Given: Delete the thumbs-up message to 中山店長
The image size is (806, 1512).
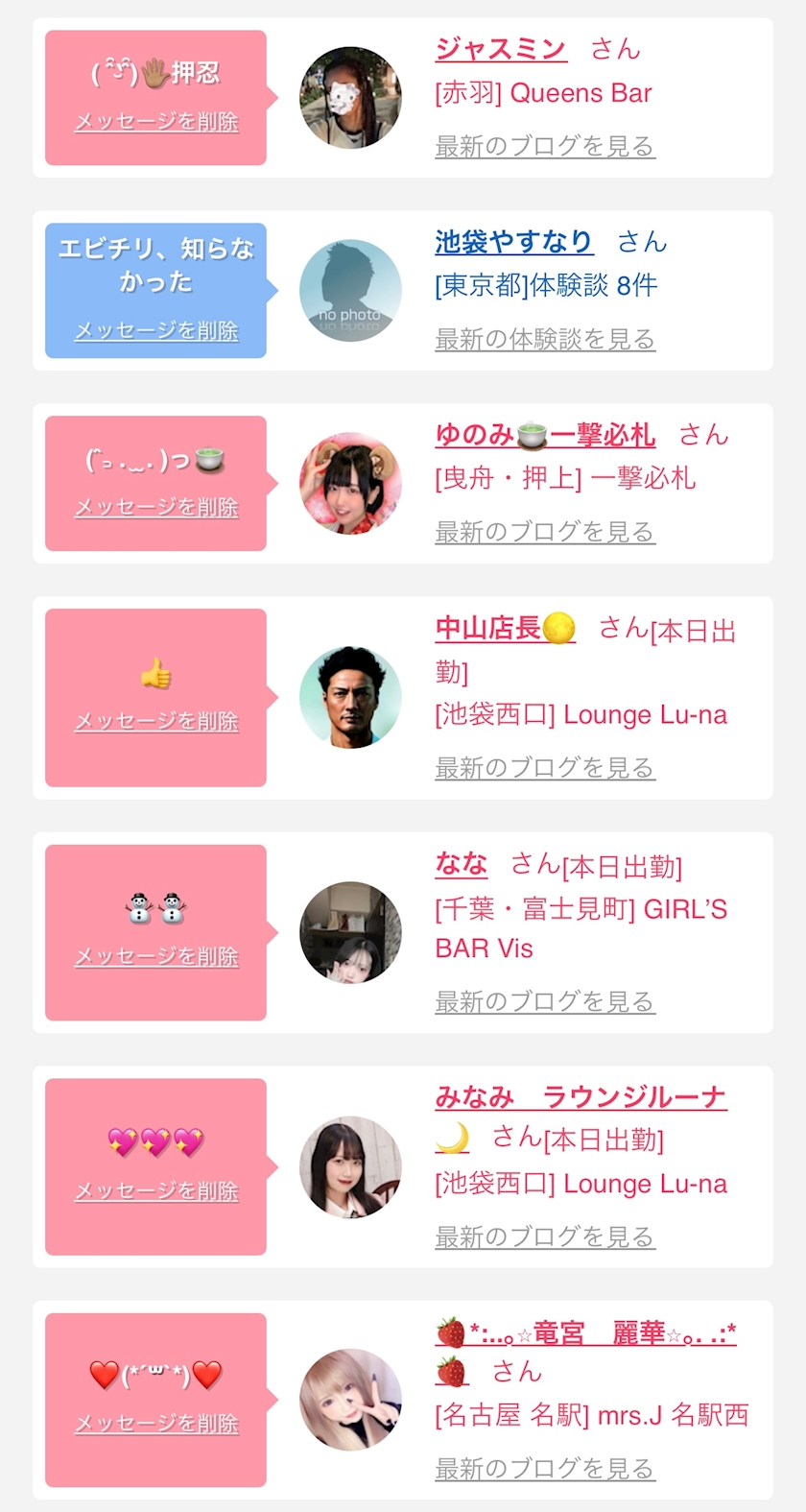Looking at the screenshot, I should (156, 721).
